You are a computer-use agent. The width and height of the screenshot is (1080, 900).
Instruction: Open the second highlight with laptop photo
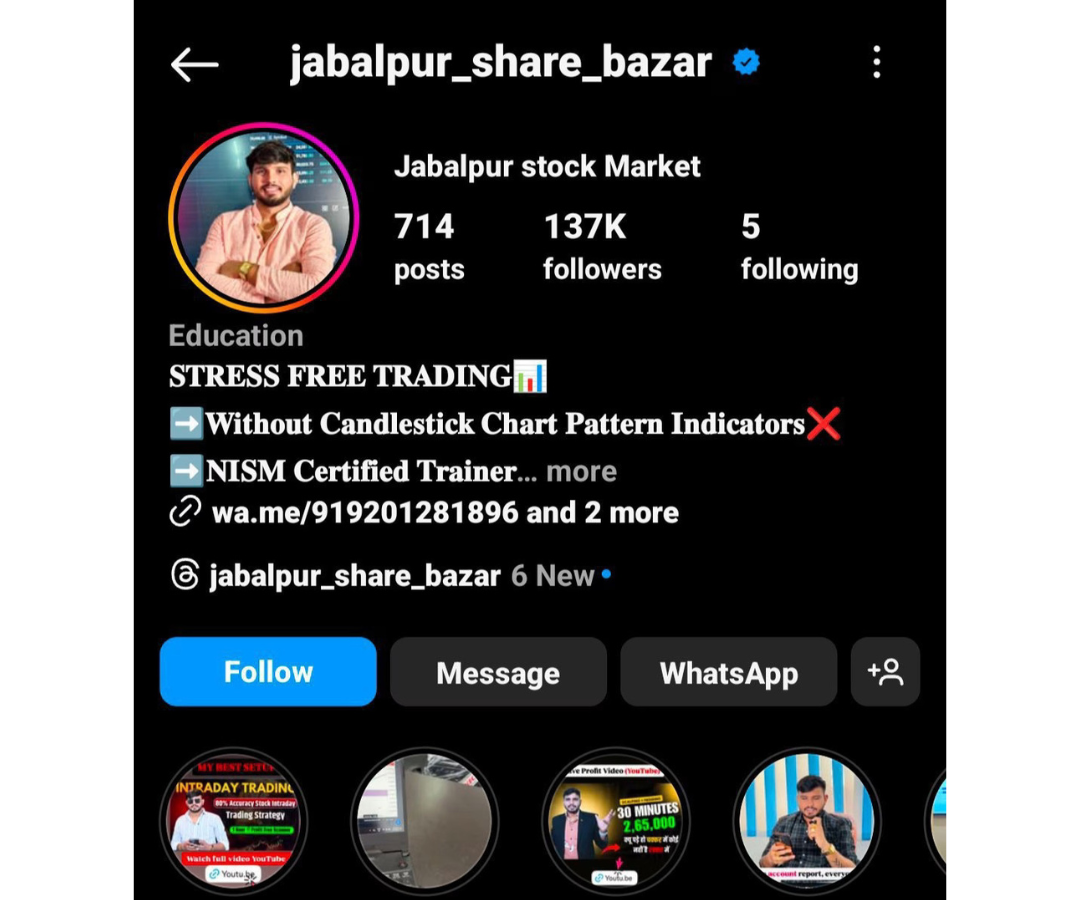pyautogui.click(x=425, y=822)
